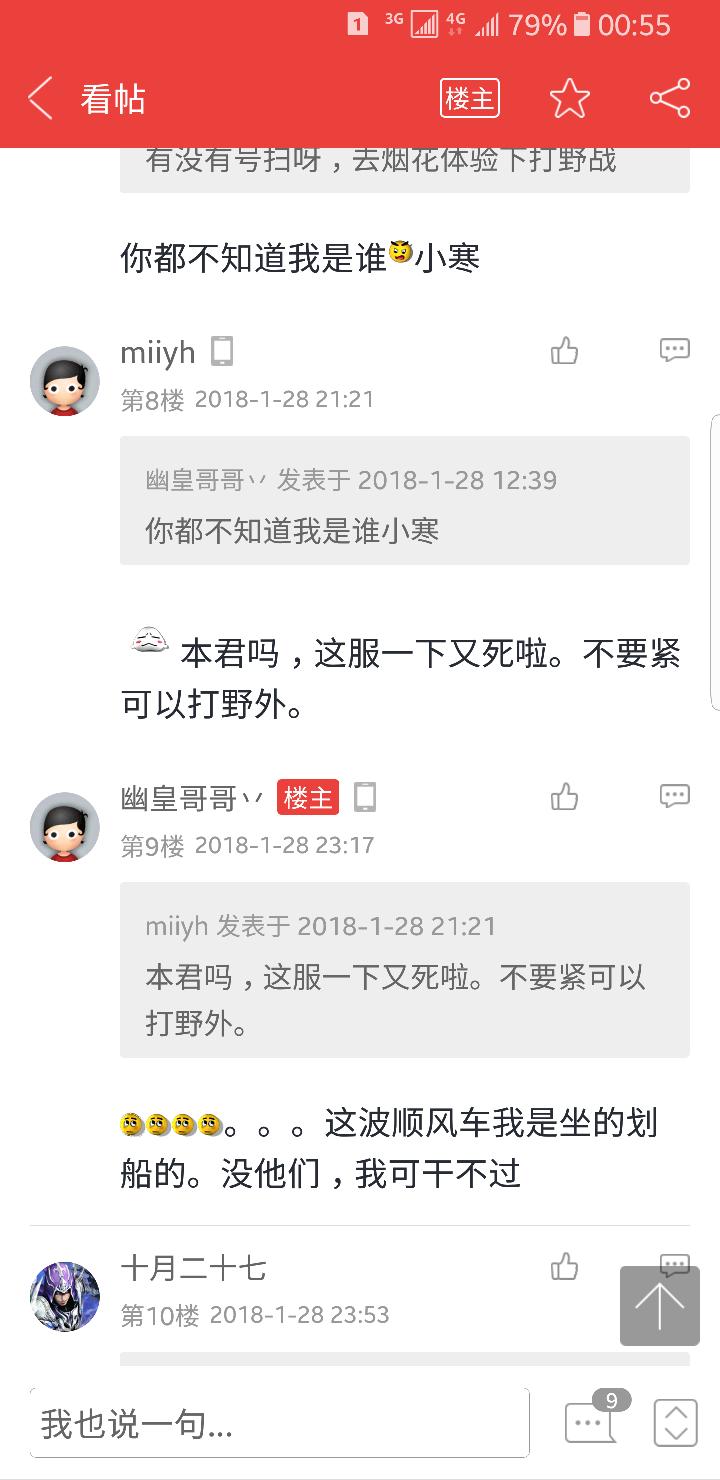Like miiyh's 第8楼 post
720x1480 pixels.
click(x=565, y=350)
